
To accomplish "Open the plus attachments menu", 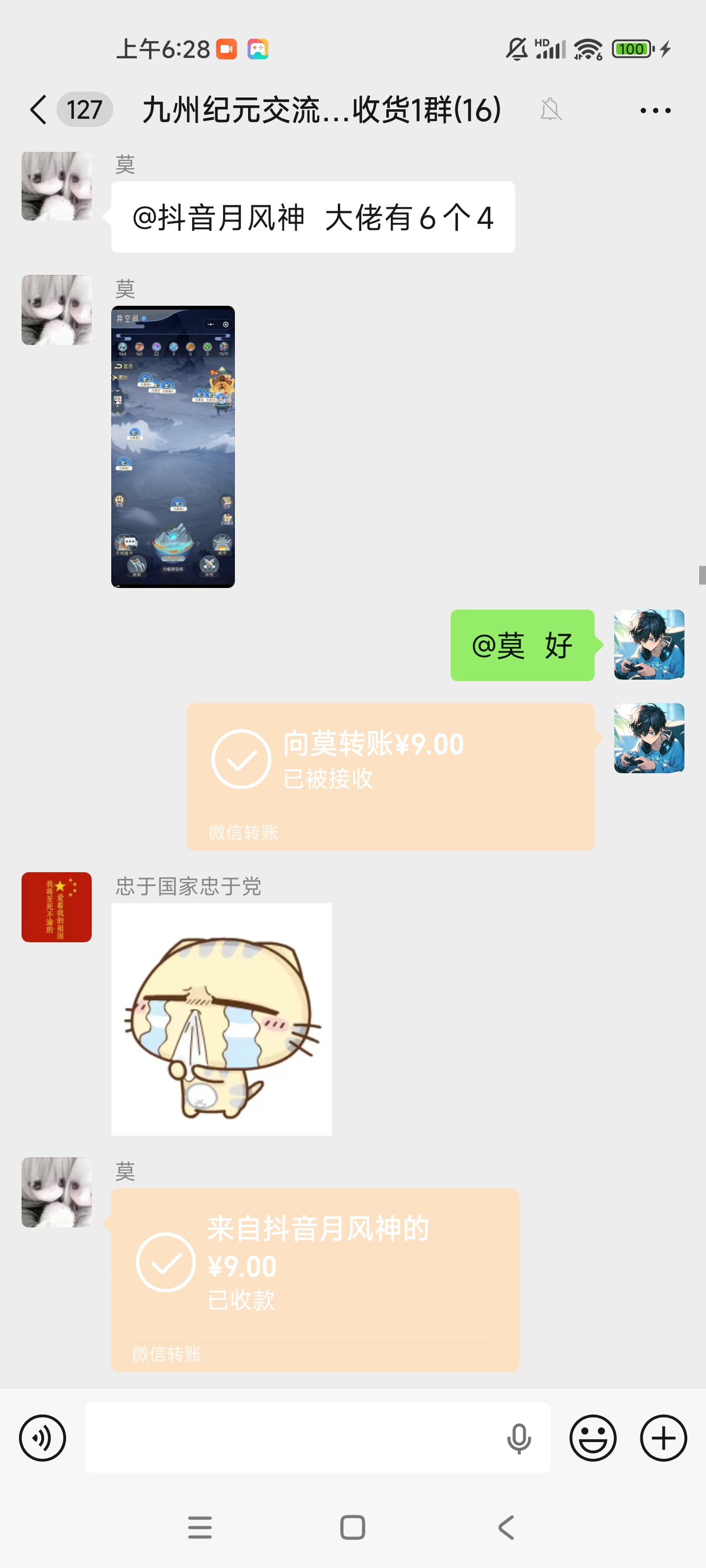I will [x=663, y=1437].
